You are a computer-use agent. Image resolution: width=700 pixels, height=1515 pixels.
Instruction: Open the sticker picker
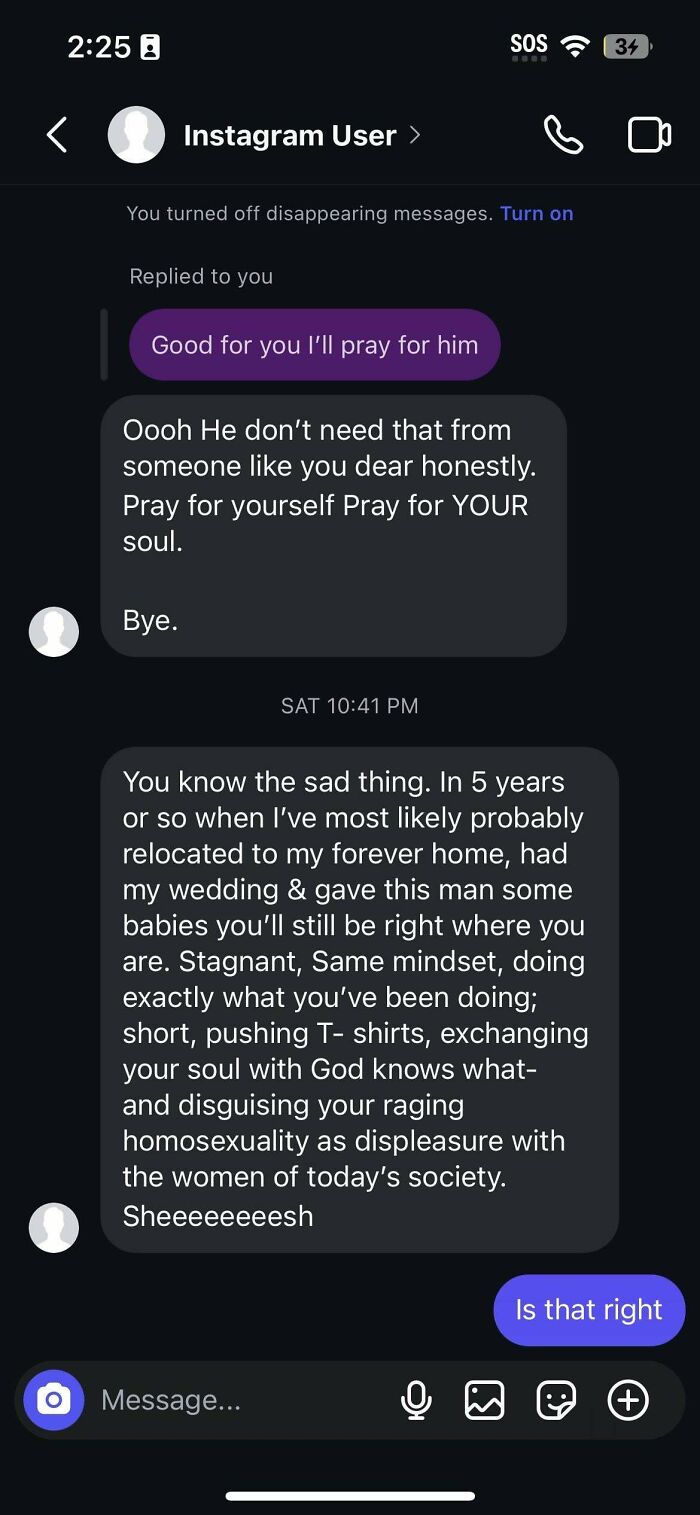pyautogui.click(x=556, y=1399)
